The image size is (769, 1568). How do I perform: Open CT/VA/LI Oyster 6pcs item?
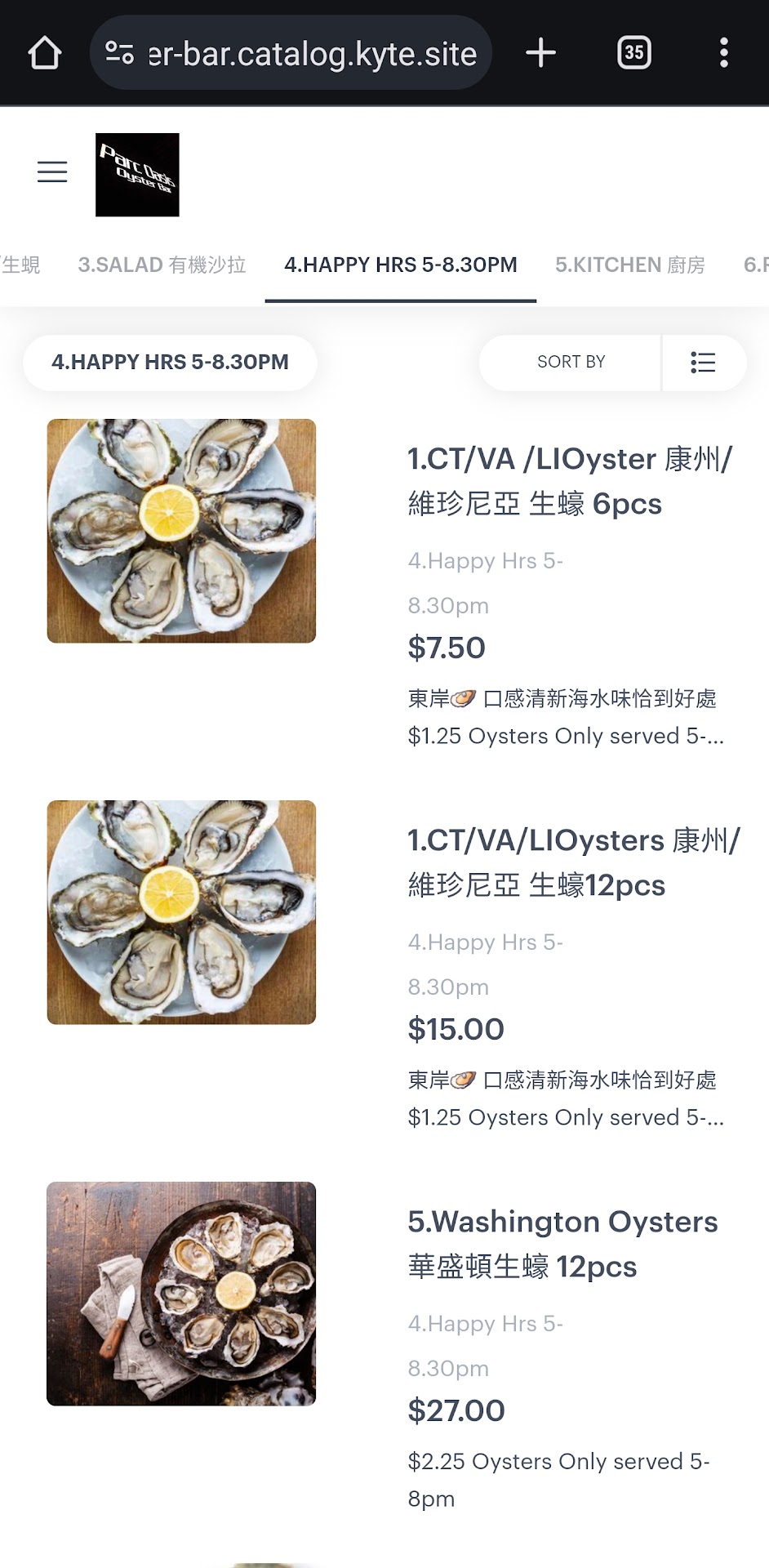click(570, 481)
